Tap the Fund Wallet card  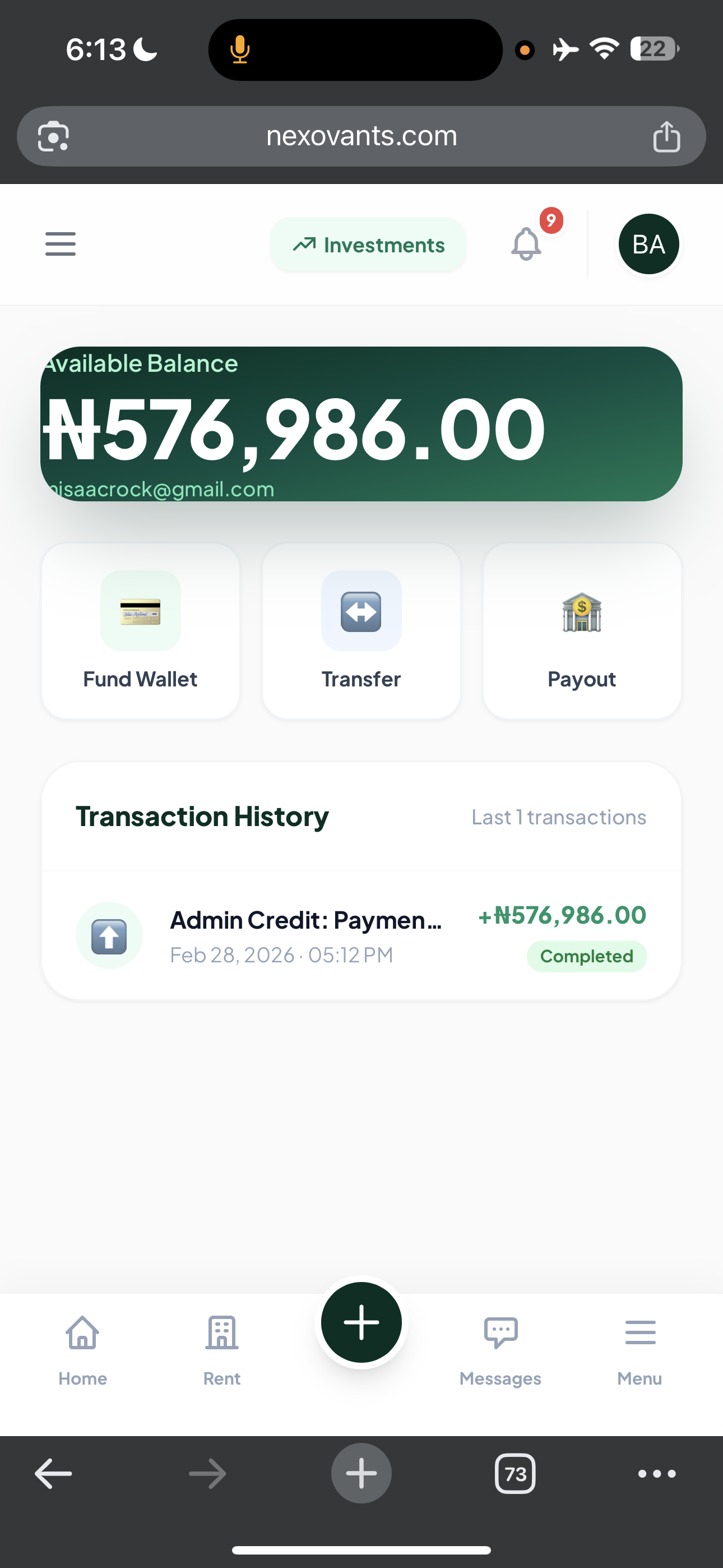point(141,630)
